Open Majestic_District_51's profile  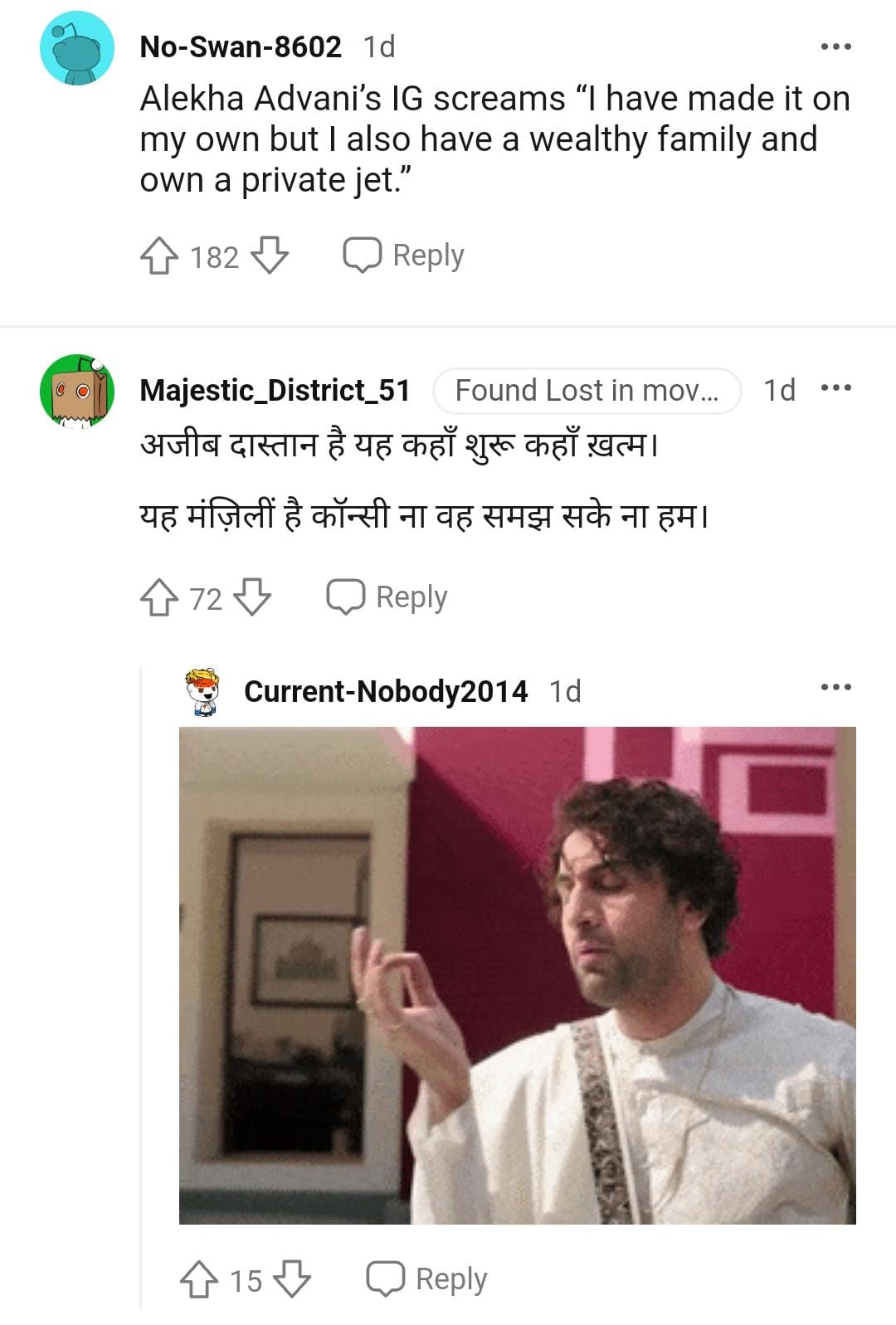click(275, 390)
